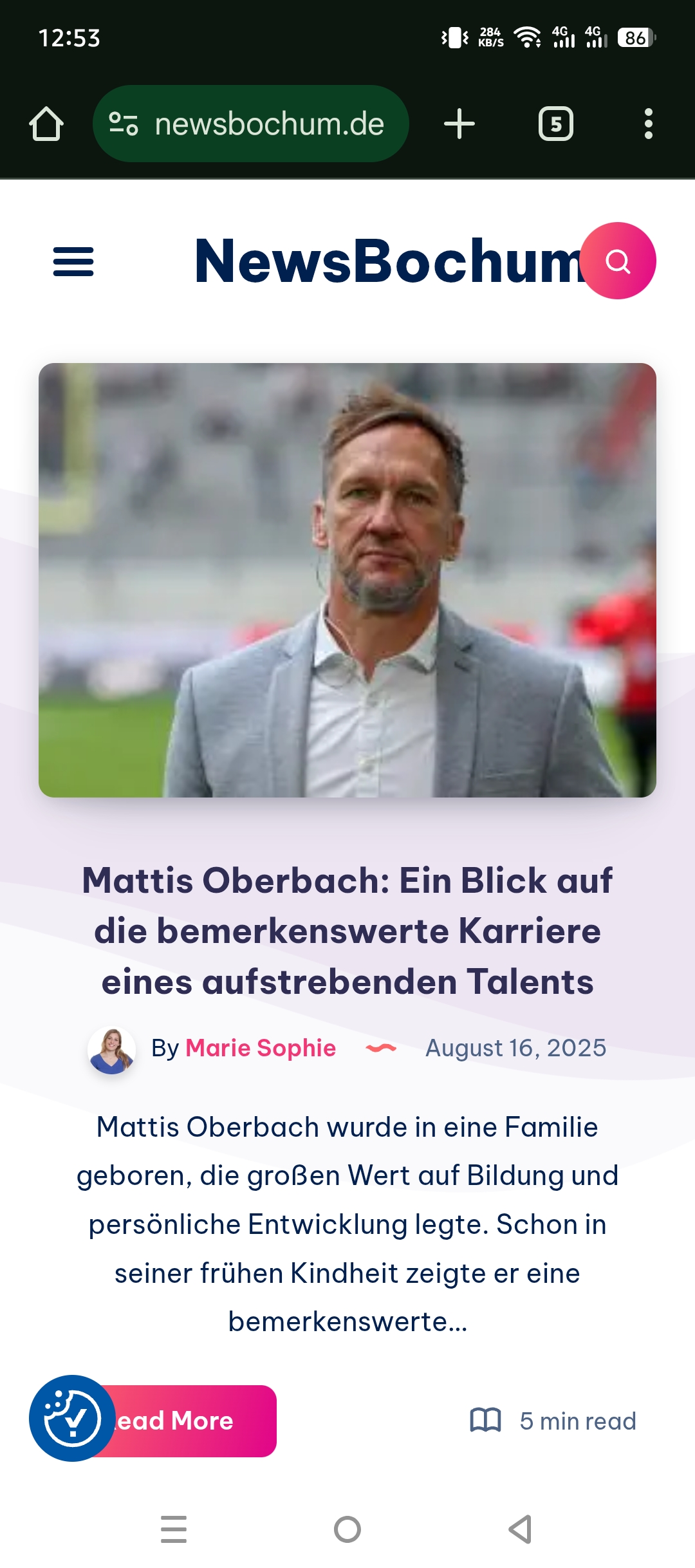The width and height of the screenshot is (695, 1568).
Task: Open a new browser tab
Action: (x=459, y=124)
